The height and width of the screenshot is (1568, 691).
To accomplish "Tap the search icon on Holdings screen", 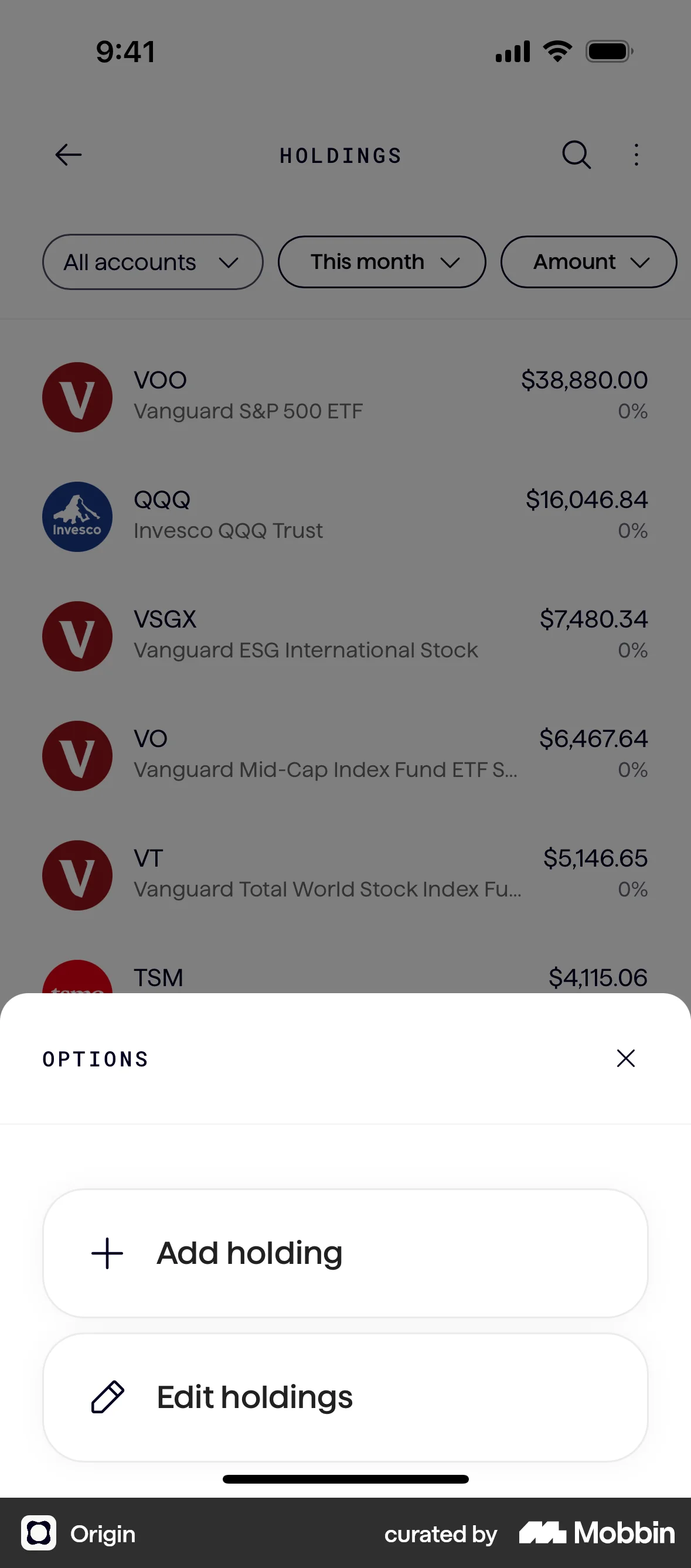I will pyautogui.click(x=576, y=155).
